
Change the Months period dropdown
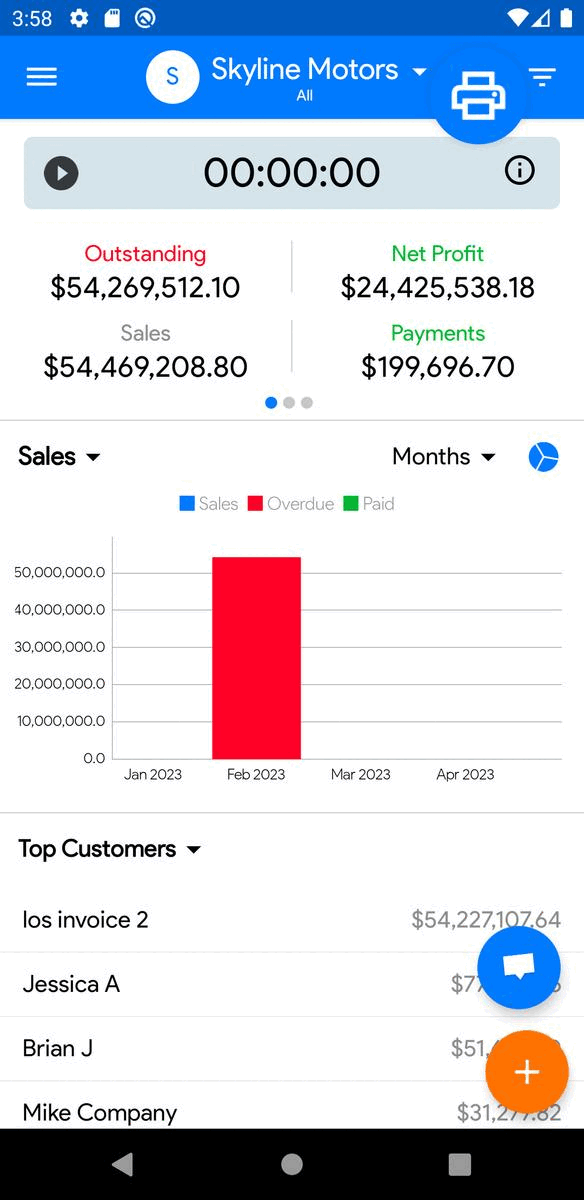click(x=444, y=456)
